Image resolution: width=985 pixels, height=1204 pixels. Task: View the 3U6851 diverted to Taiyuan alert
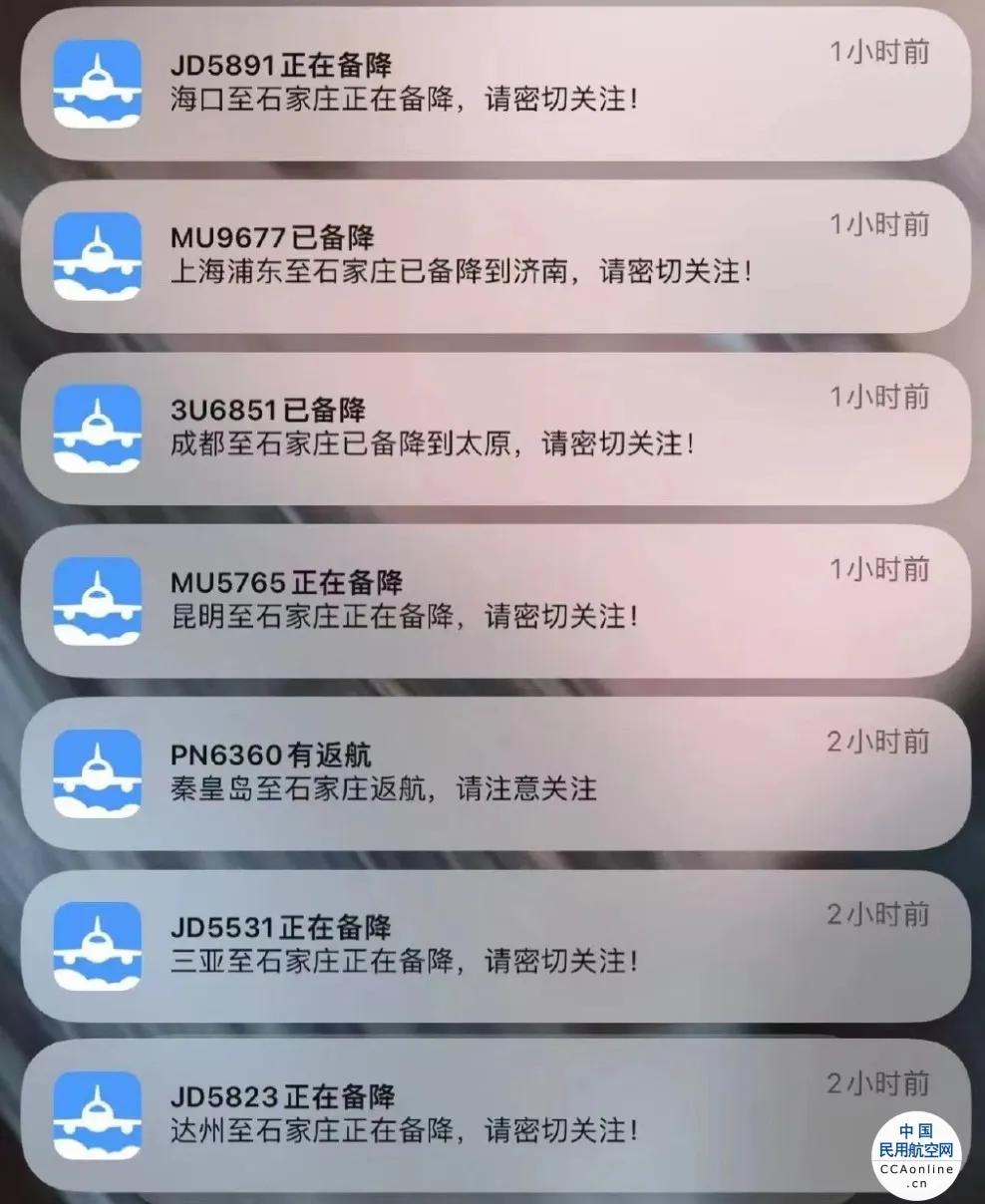(x=492, y=429)
